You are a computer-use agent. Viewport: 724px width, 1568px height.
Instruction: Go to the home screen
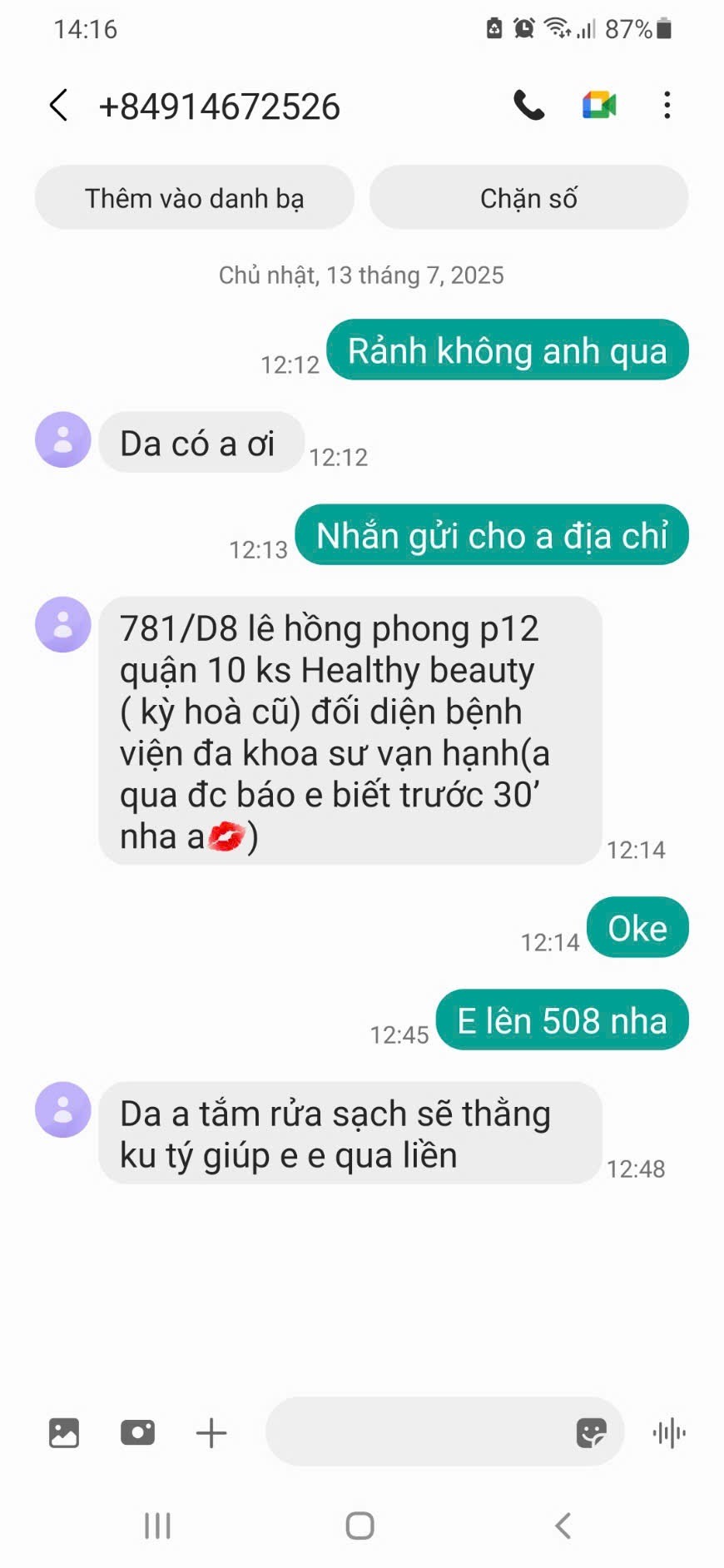(360, 1526)
